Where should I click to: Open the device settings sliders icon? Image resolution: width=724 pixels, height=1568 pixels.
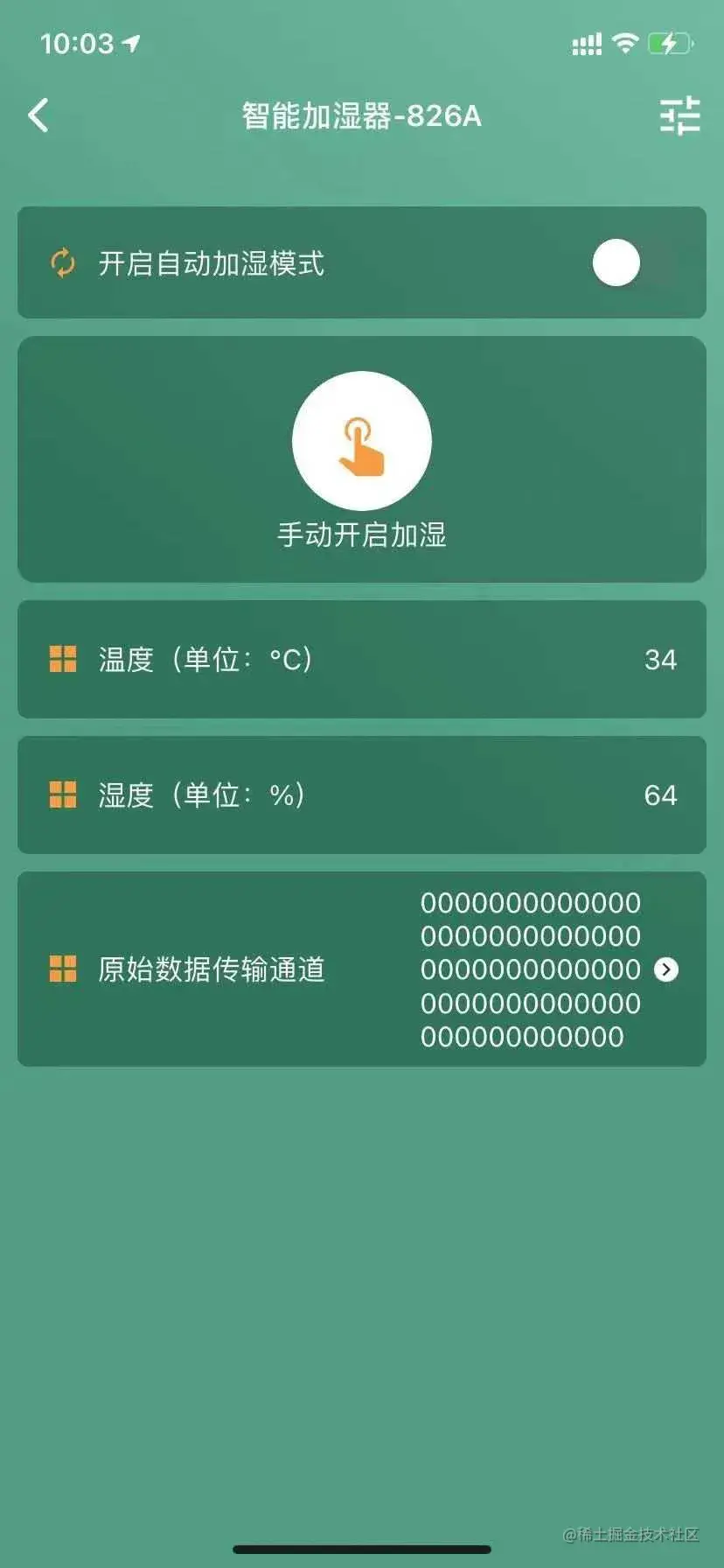click(x=679, y=115)
